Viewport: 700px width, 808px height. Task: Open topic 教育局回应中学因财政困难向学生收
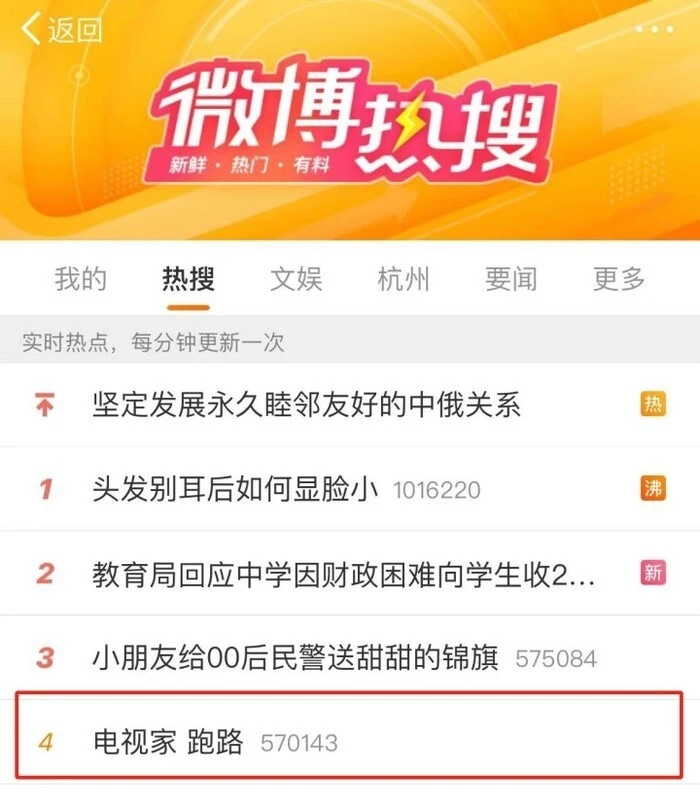point(343,574)
